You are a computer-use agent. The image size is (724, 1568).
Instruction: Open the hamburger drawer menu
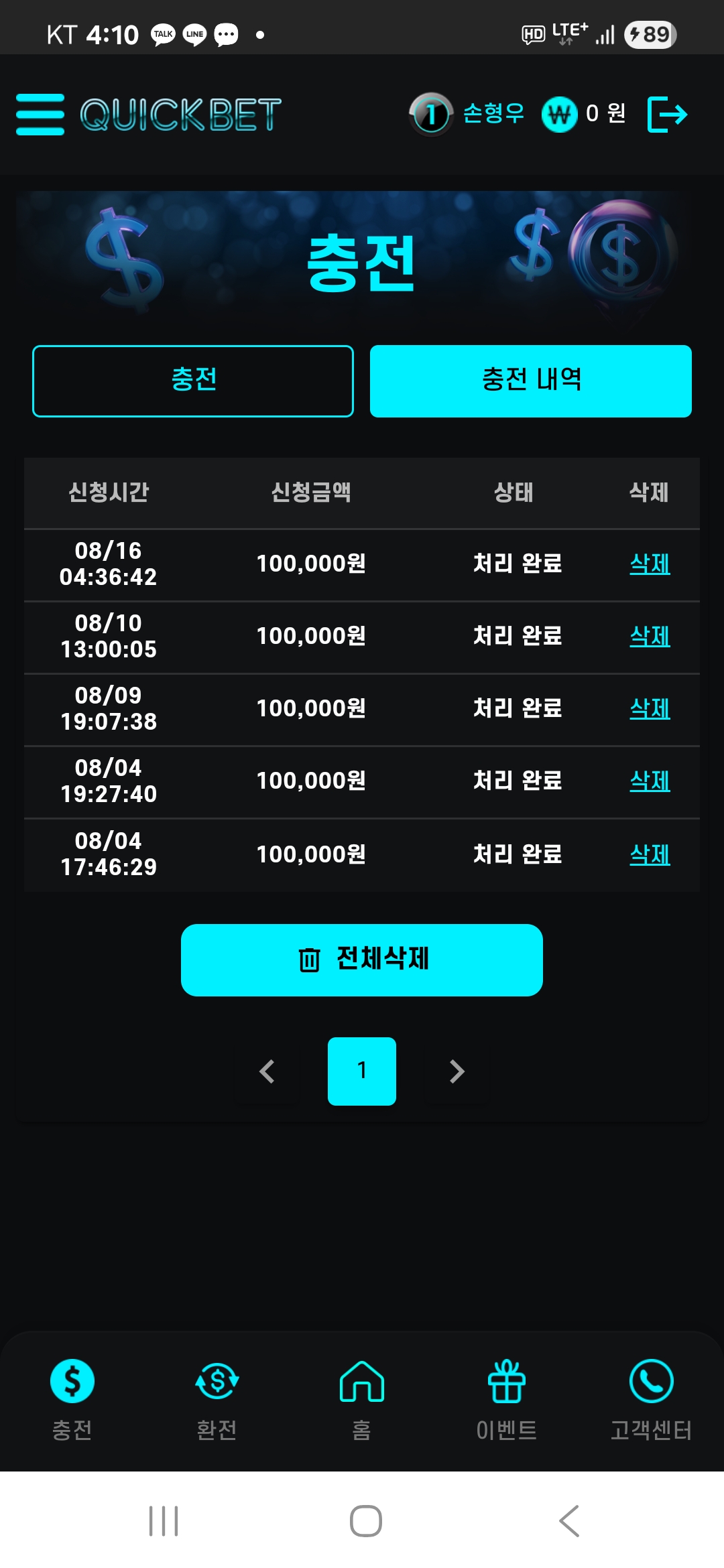tap(40, 115)
